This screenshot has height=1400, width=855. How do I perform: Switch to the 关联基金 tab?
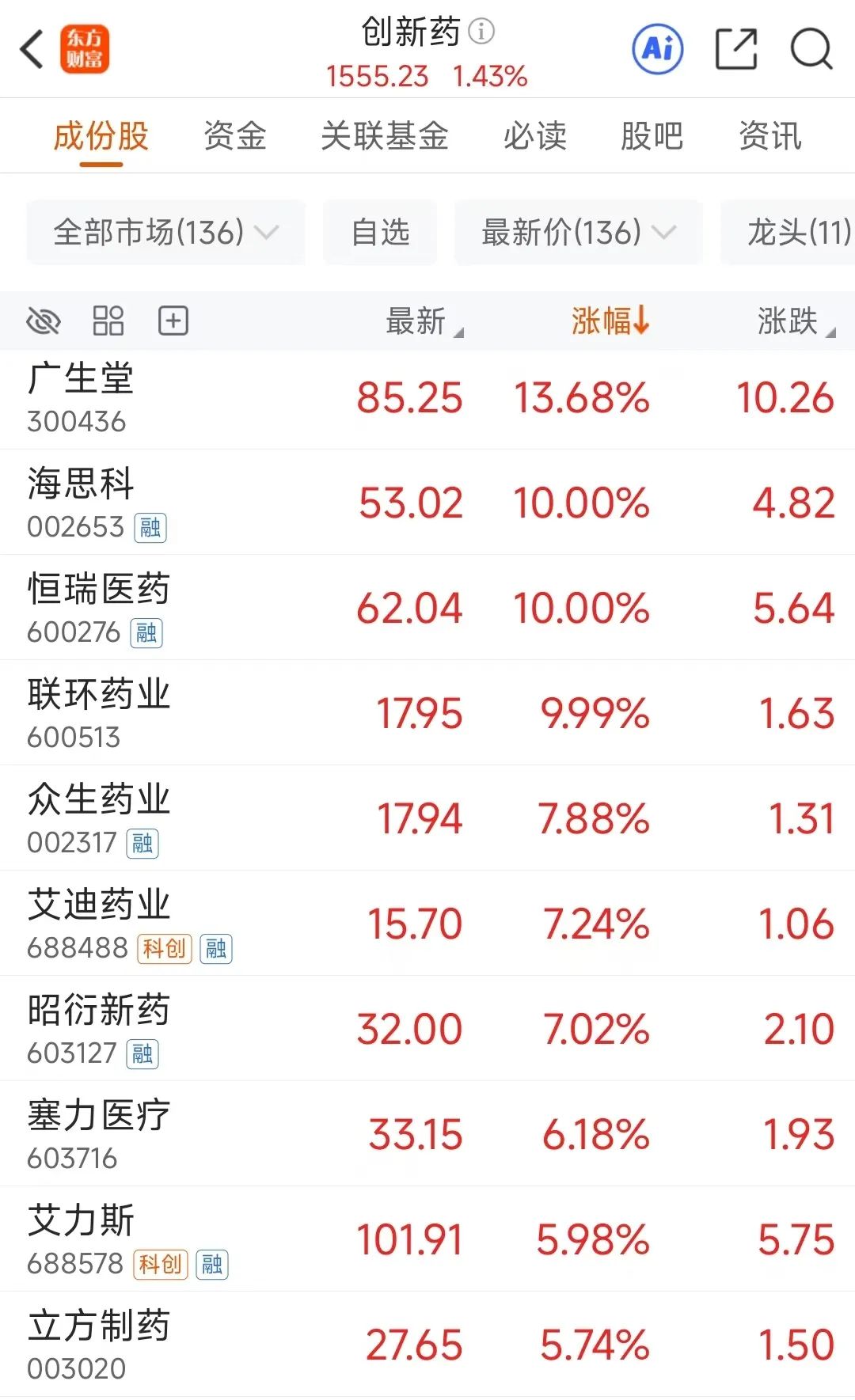coord(385,135)
